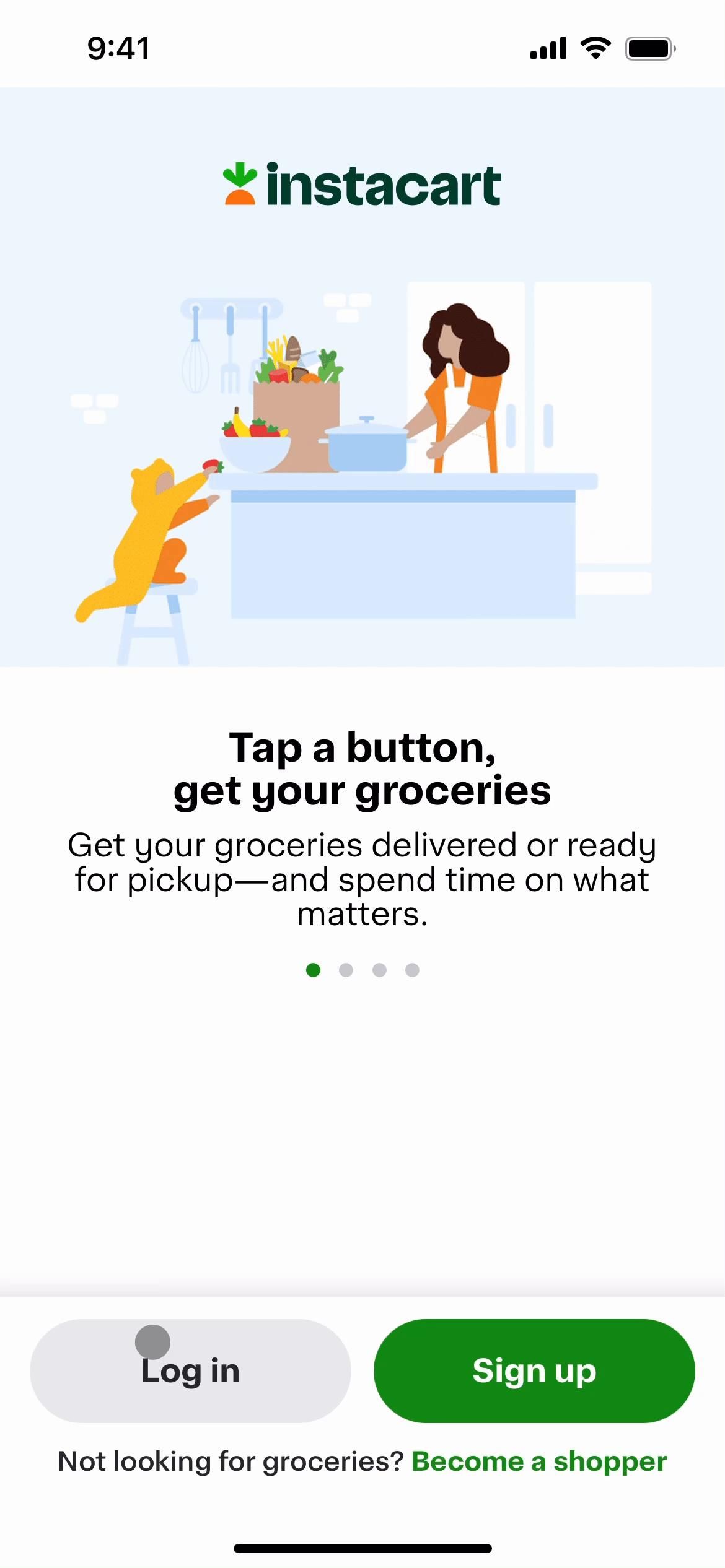Jump to the second onboarding page dot
Screen dimensions: 725x1568
tap(346, 970)
